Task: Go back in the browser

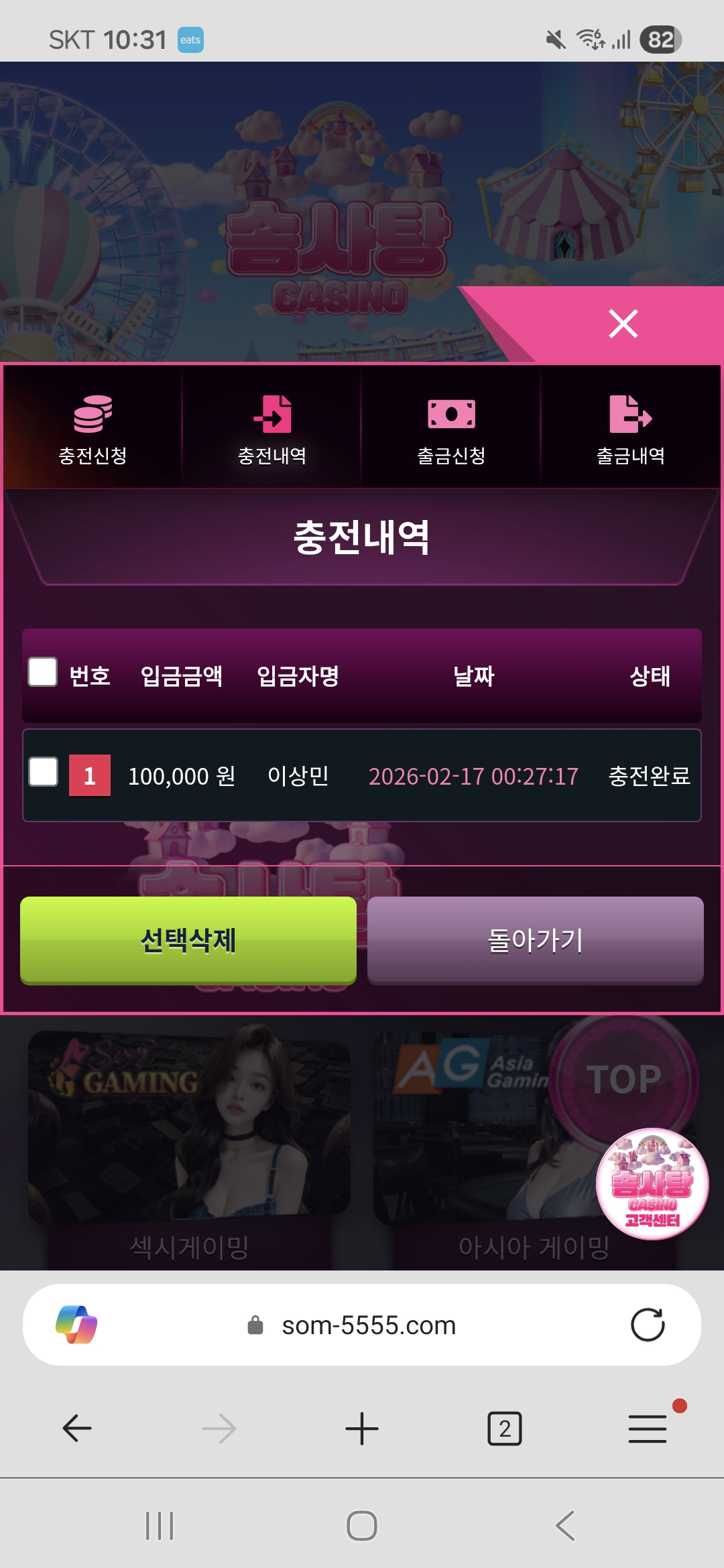Action: (x=77, y=1429)
